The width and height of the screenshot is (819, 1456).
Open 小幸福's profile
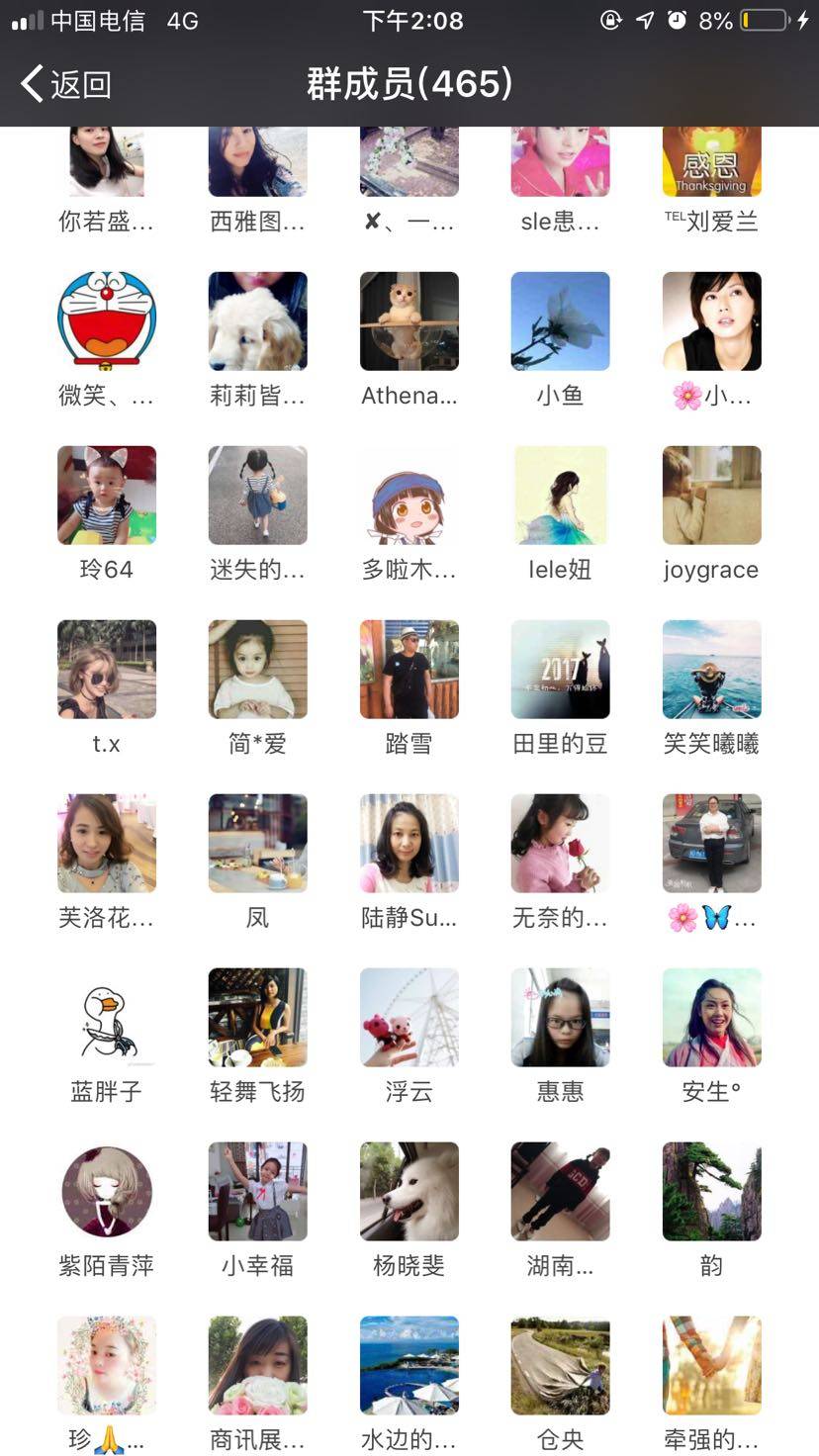pyautogui.click(x=258, y=1192)
